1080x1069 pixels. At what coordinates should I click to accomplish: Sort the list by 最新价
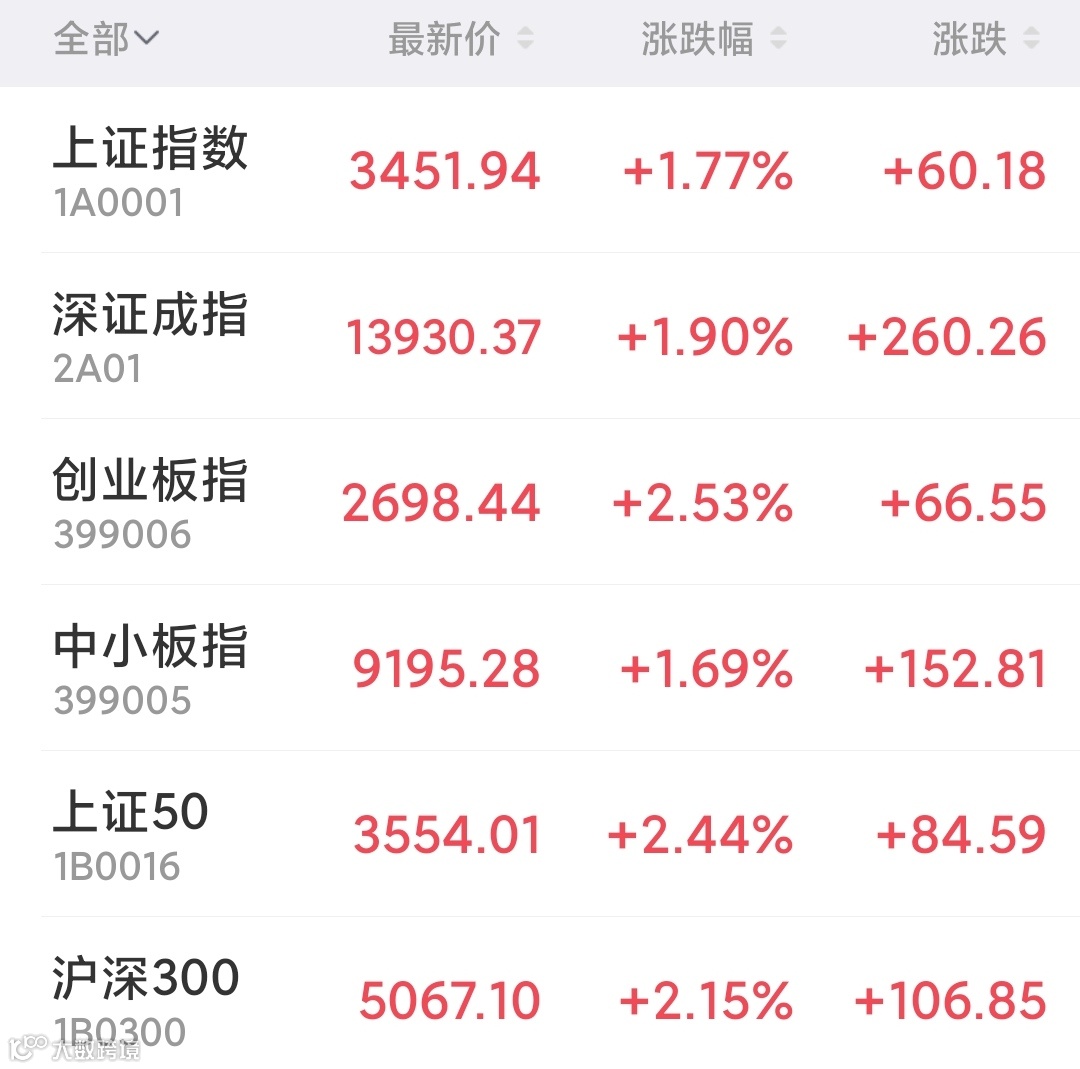460,40
